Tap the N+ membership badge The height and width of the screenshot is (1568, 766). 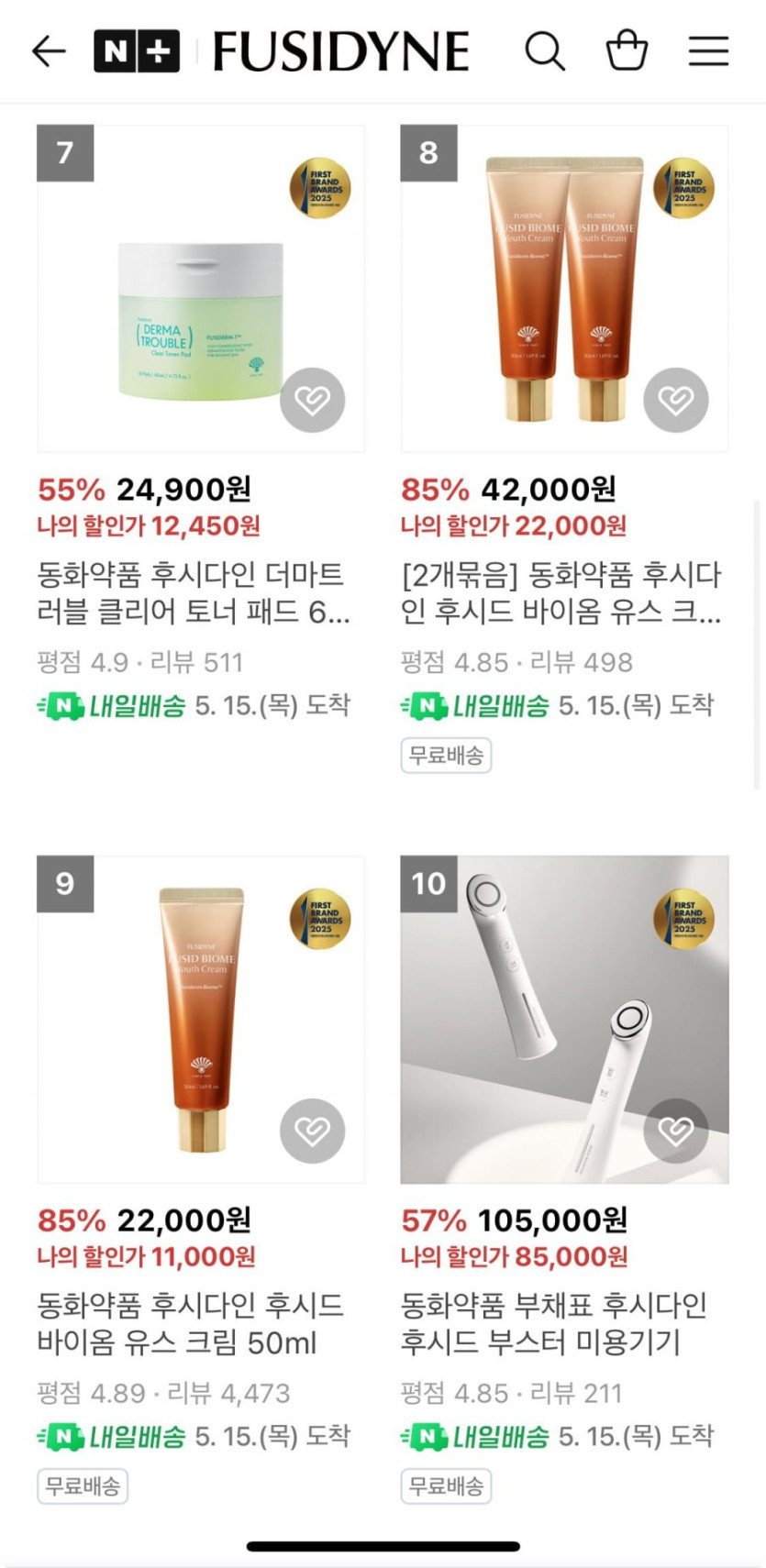tap(137, 51)
